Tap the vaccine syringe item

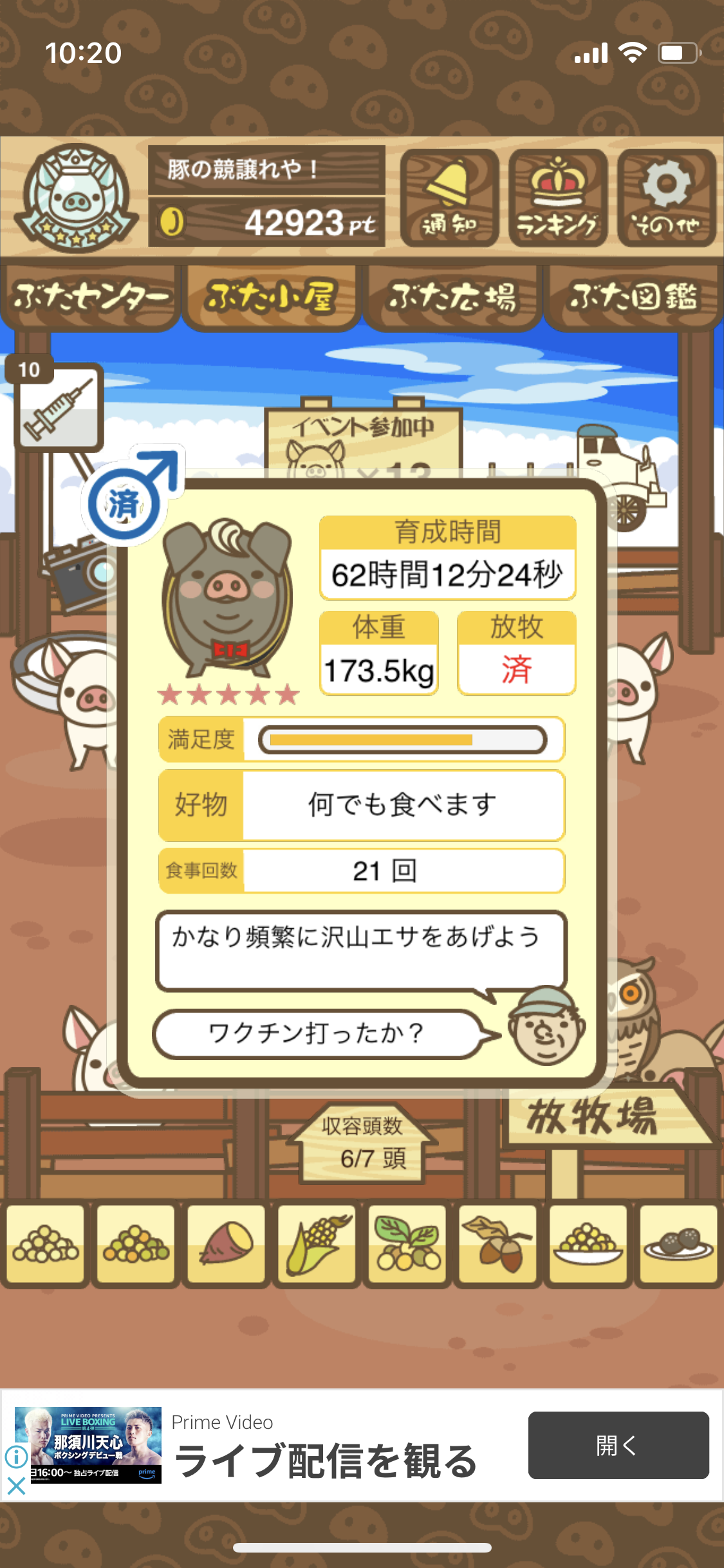pos(59,407)
